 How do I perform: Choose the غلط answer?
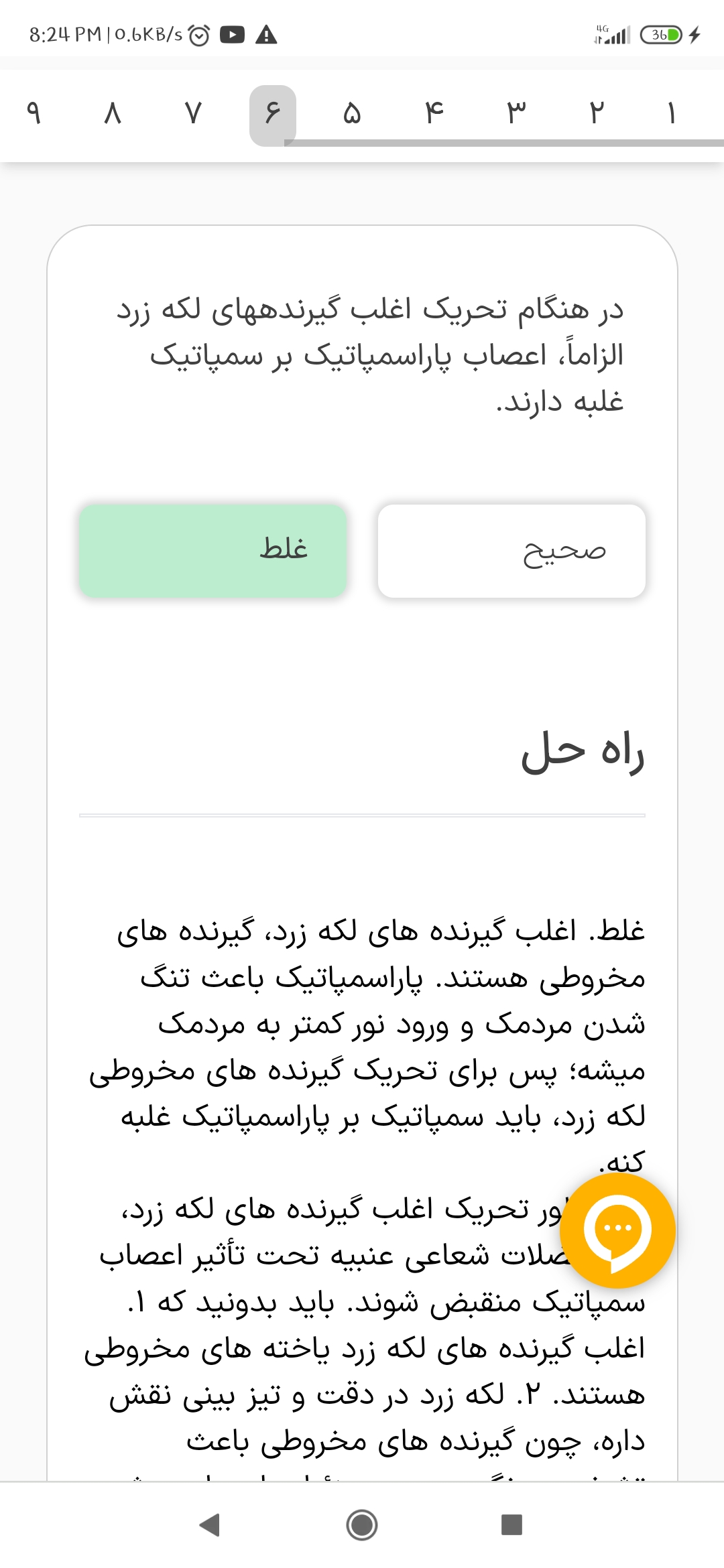213,551
